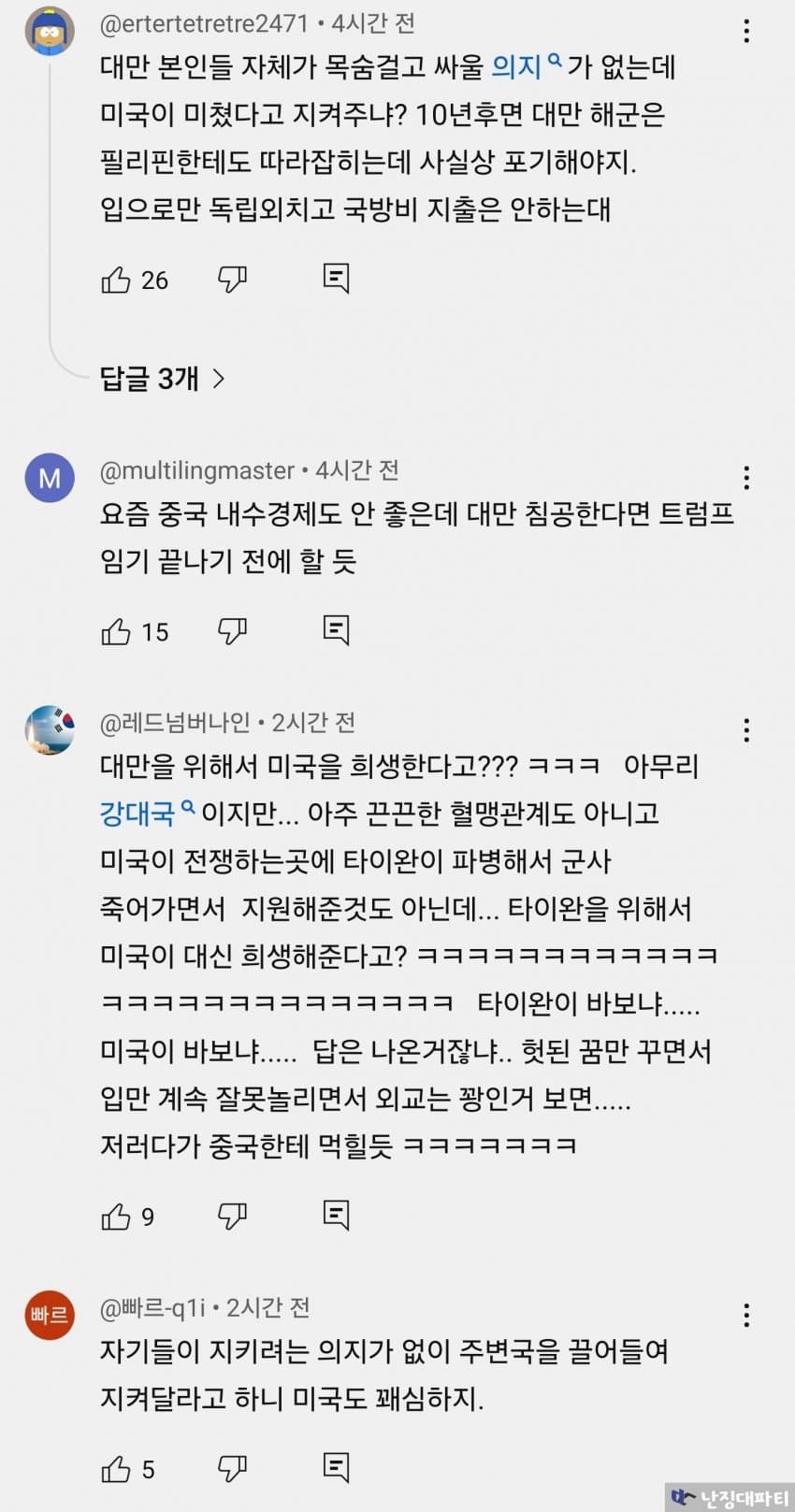Reply to @ertertetretre2471's comment

tap(336, 279)
